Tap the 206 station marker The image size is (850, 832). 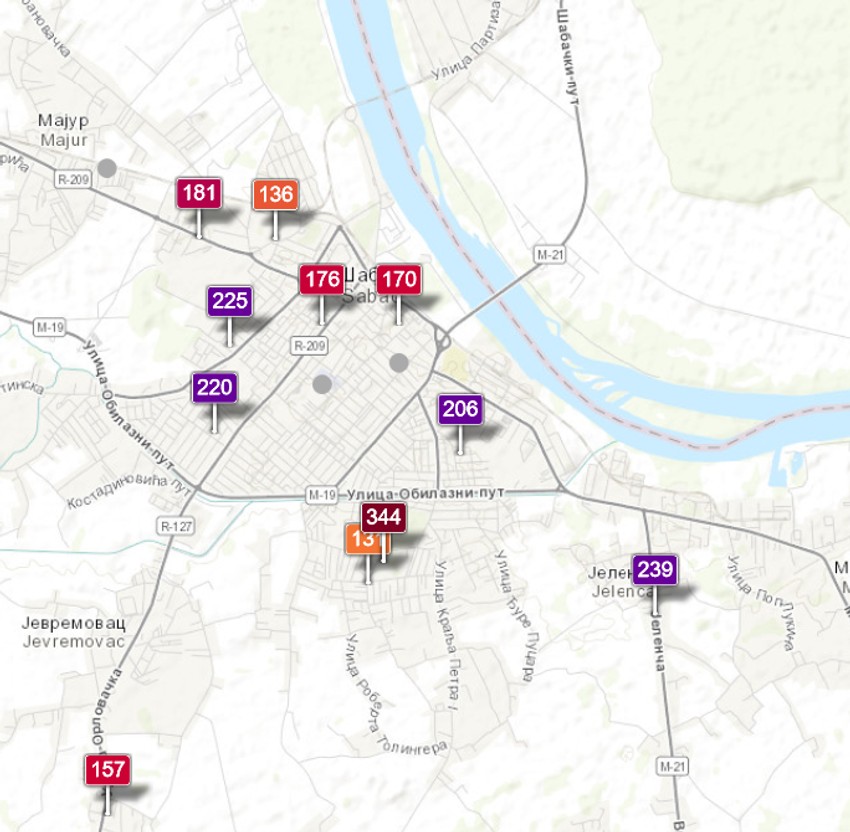click(x=460, y=408)
